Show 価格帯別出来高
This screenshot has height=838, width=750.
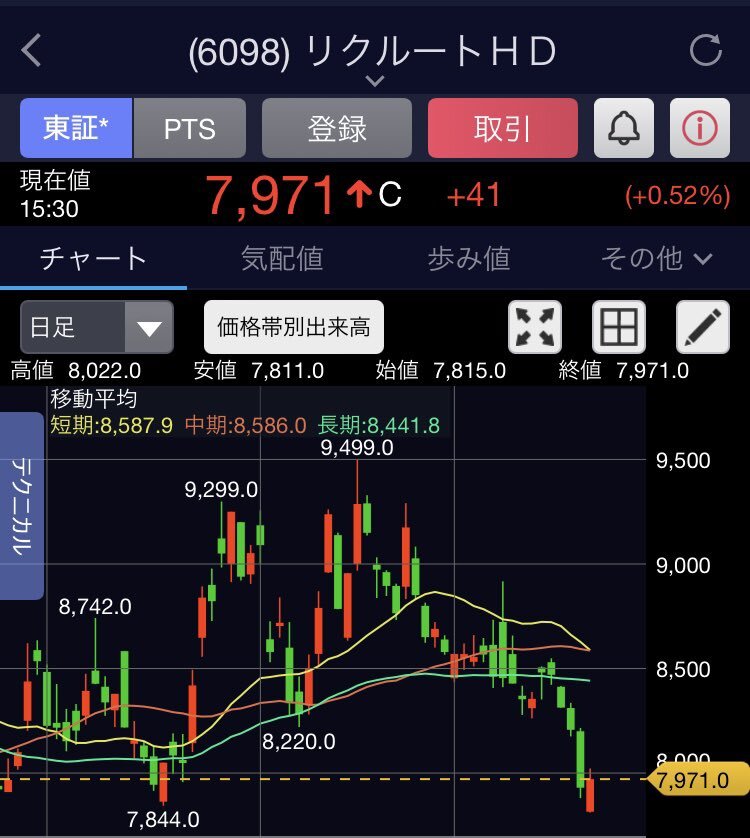tap(294, 327)
